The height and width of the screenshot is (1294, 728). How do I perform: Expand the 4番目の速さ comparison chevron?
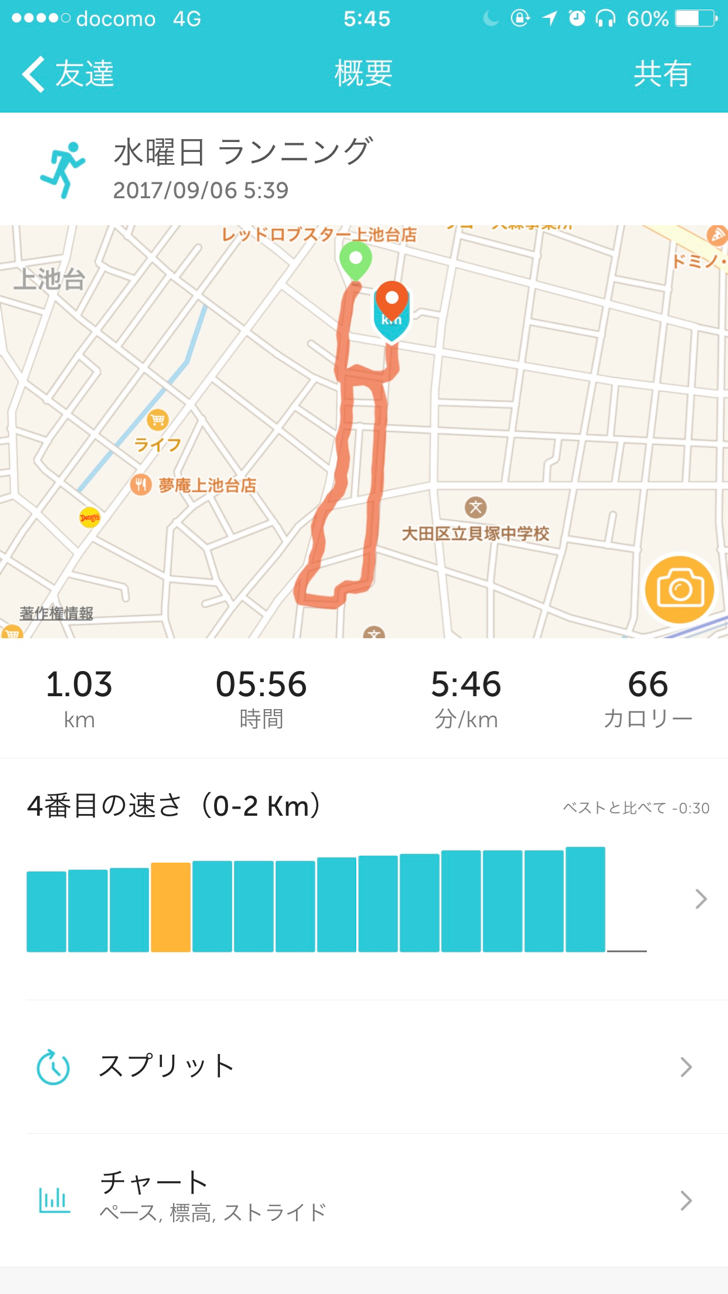[700, 899]
